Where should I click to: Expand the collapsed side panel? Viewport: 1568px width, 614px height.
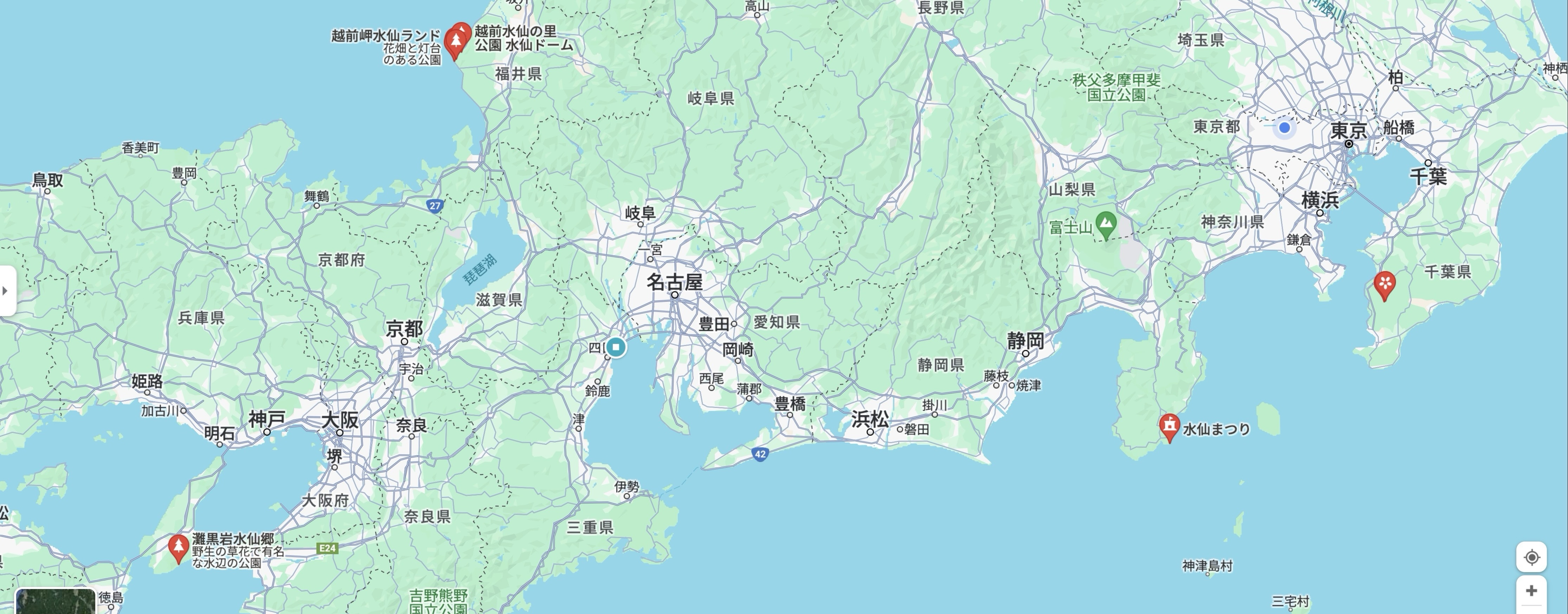6,290
